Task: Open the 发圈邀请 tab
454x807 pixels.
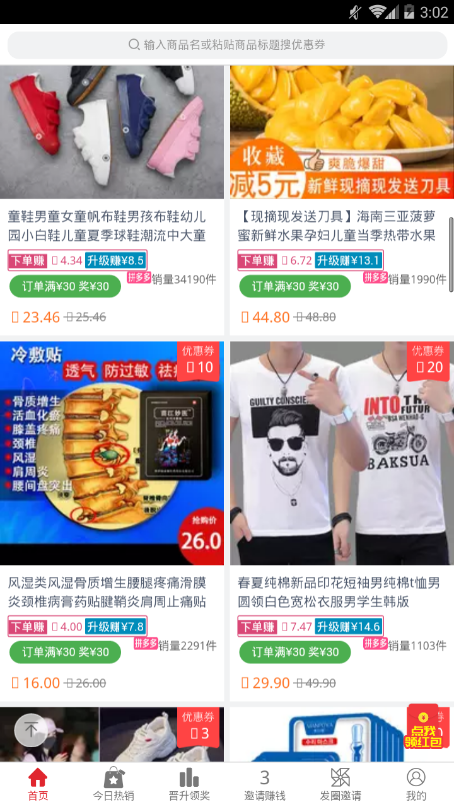Action: click(x=340, y=784)
